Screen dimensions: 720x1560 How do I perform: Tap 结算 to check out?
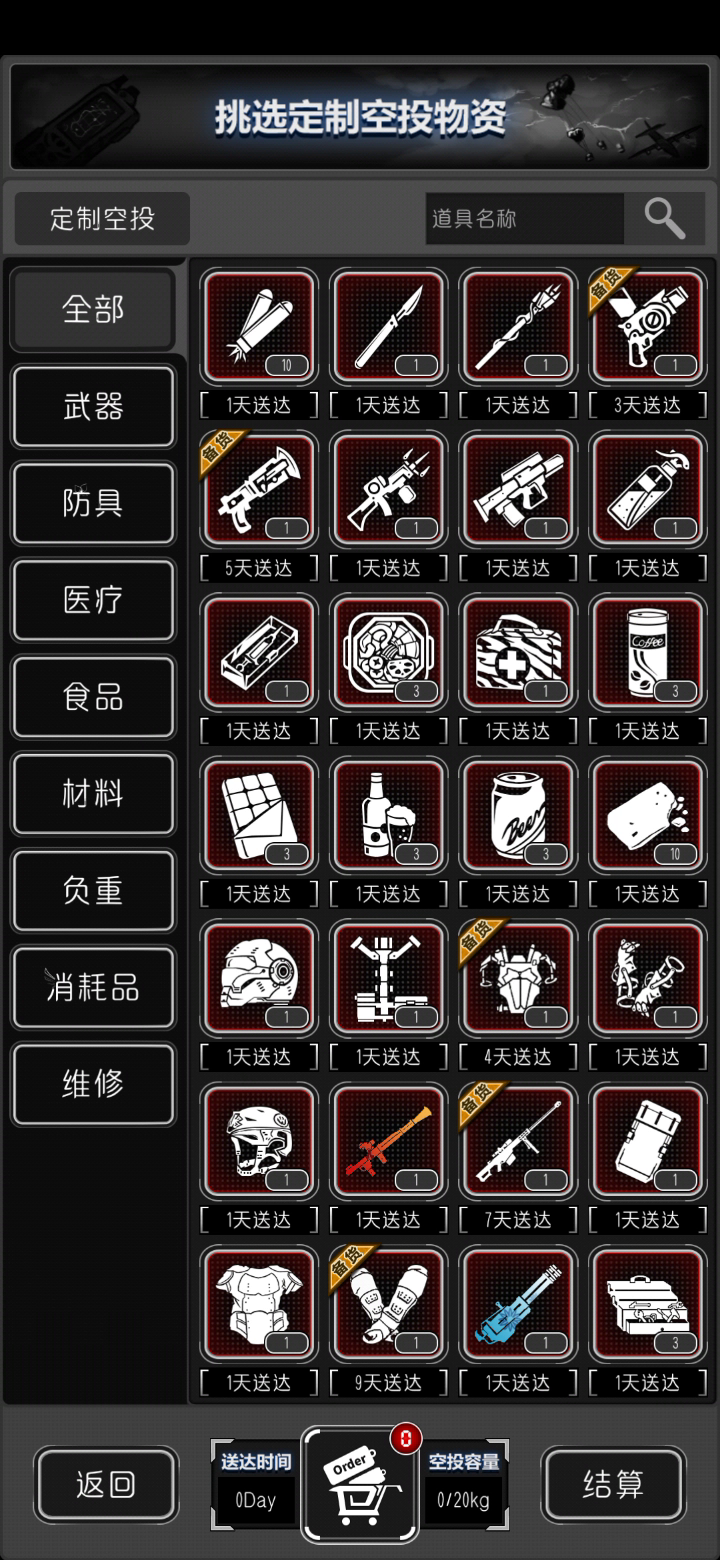click(x=613, y=1484)
